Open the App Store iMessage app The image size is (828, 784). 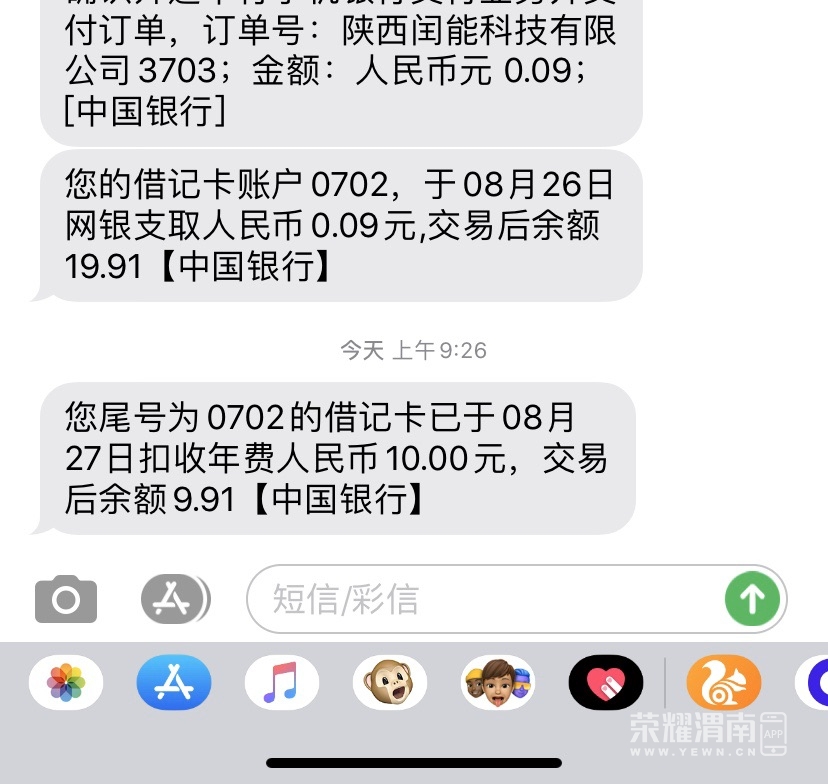174,684
